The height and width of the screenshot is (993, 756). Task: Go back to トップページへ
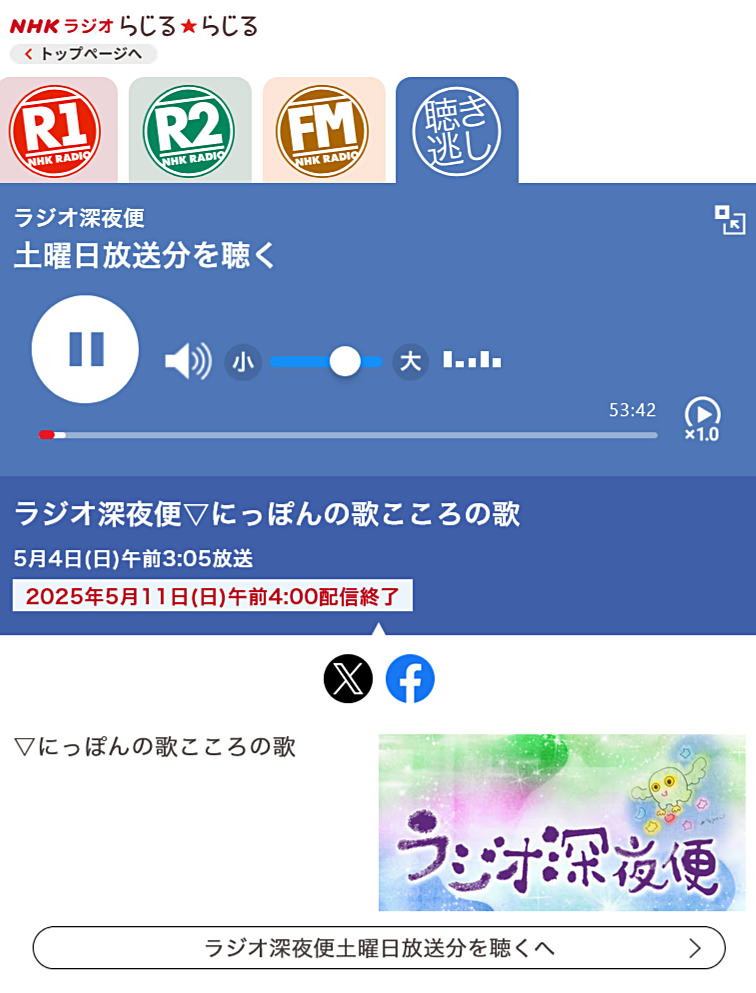[x=83, y=53]
